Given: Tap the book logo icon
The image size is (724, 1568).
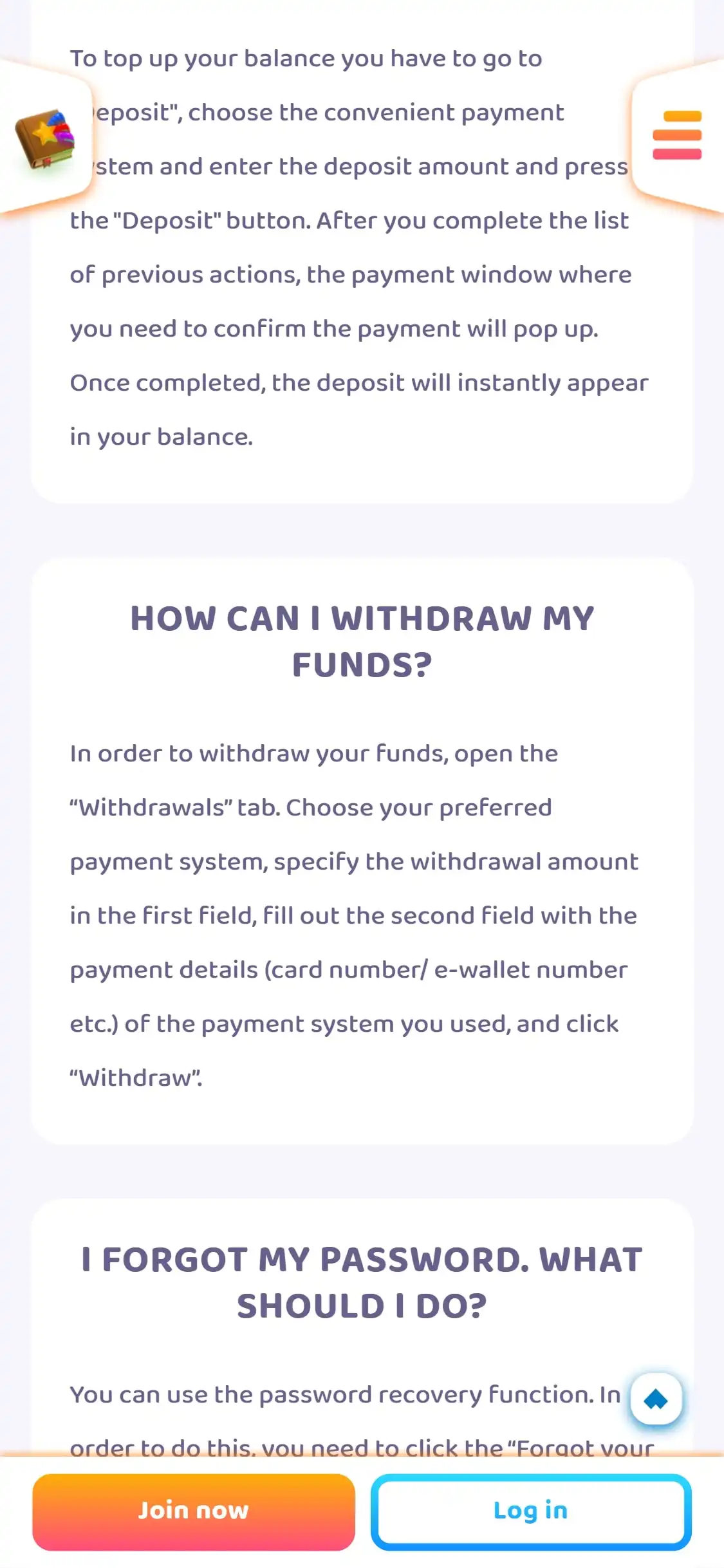Looking at the screenshot, I should point(44,139).
